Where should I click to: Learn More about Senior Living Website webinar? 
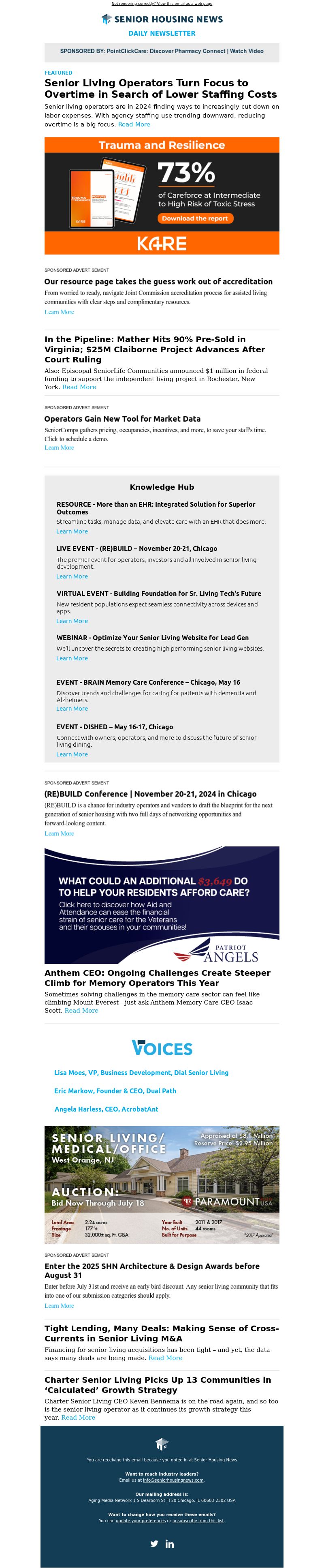(72, 658)
